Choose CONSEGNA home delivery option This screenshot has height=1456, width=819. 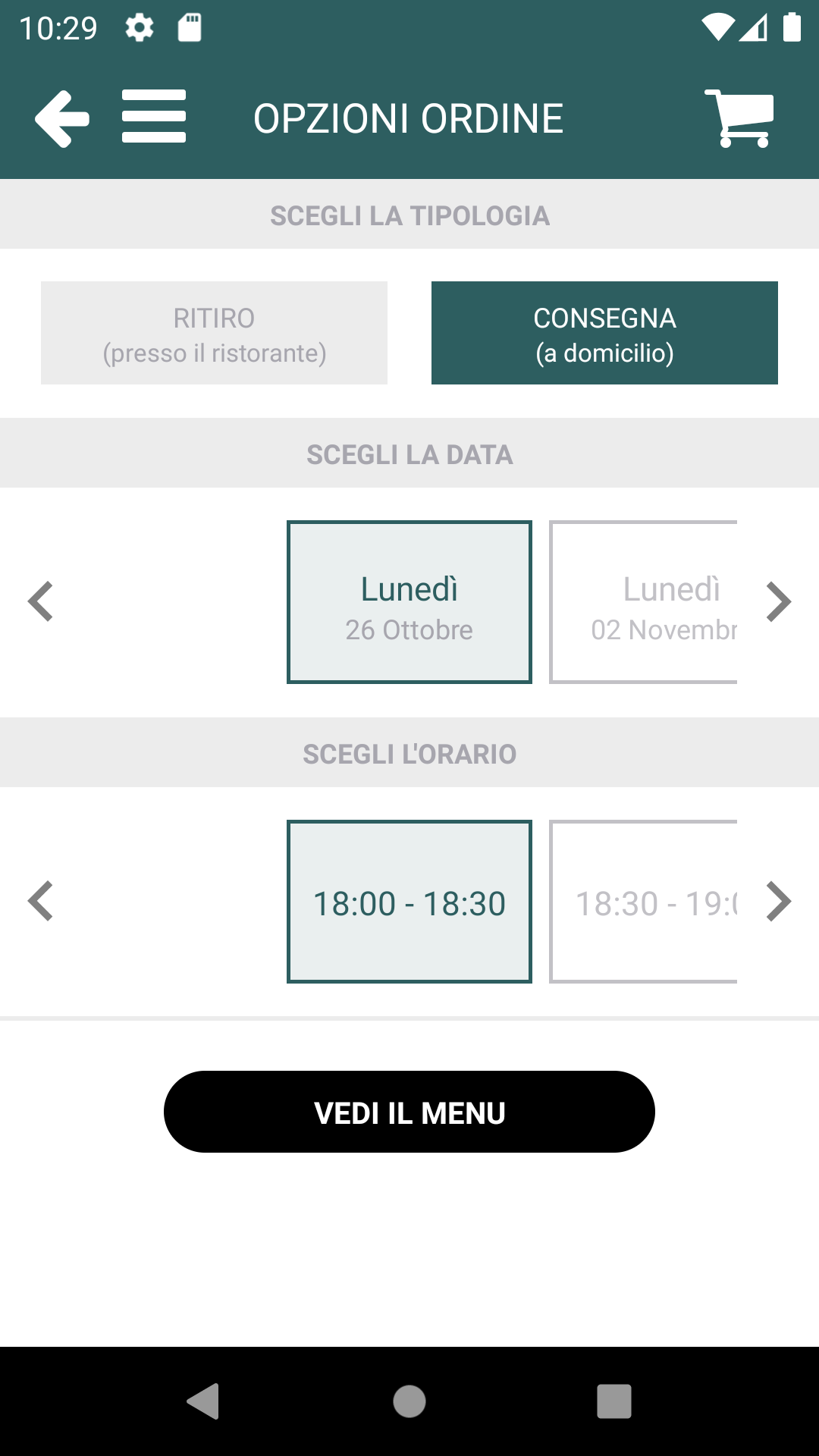coord(604,334)
